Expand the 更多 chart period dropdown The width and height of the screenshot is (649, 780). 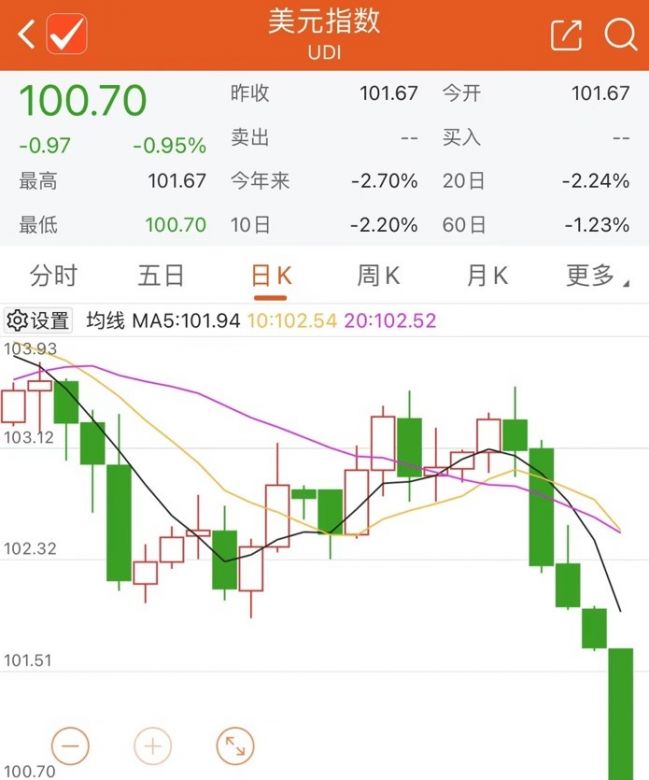click(596, 276)
